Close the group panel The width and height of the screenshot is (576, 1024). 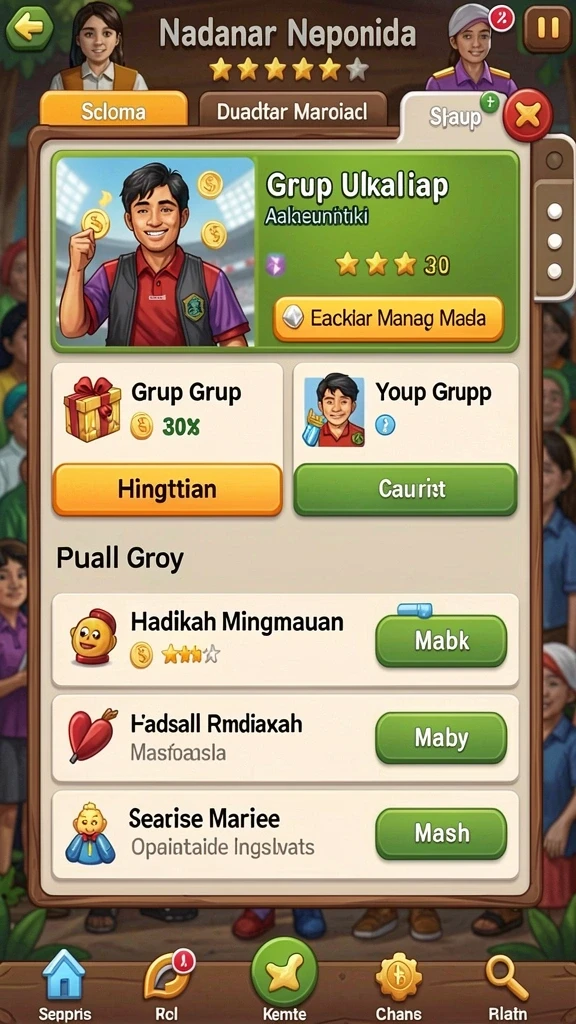[528, 115]
